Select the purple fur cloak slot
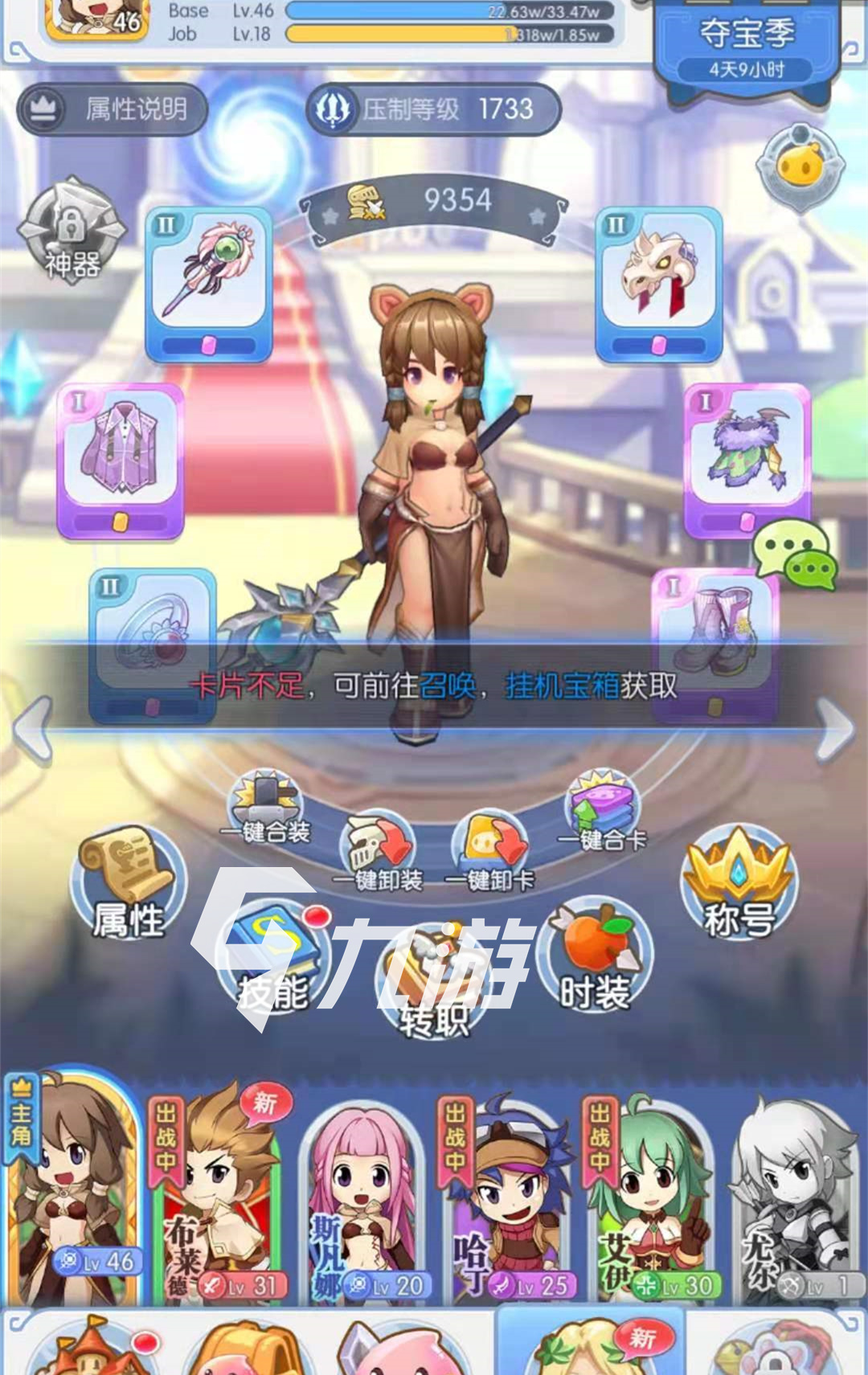The height and width of the screenshot is (1375, 868). [x=747, y=460]
